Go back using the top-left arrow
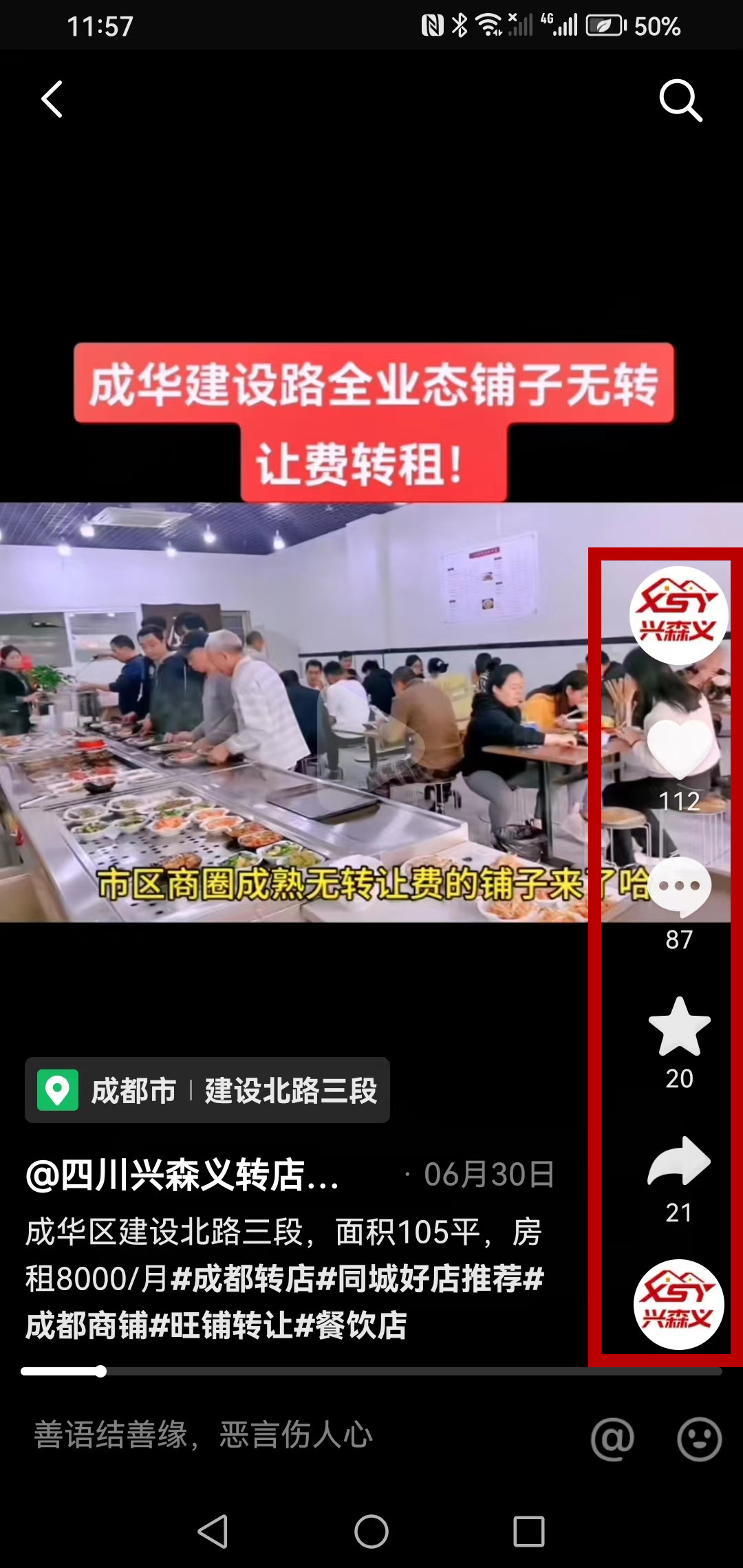This screenshot has height=1568, width=743. [x=52, y=100]
